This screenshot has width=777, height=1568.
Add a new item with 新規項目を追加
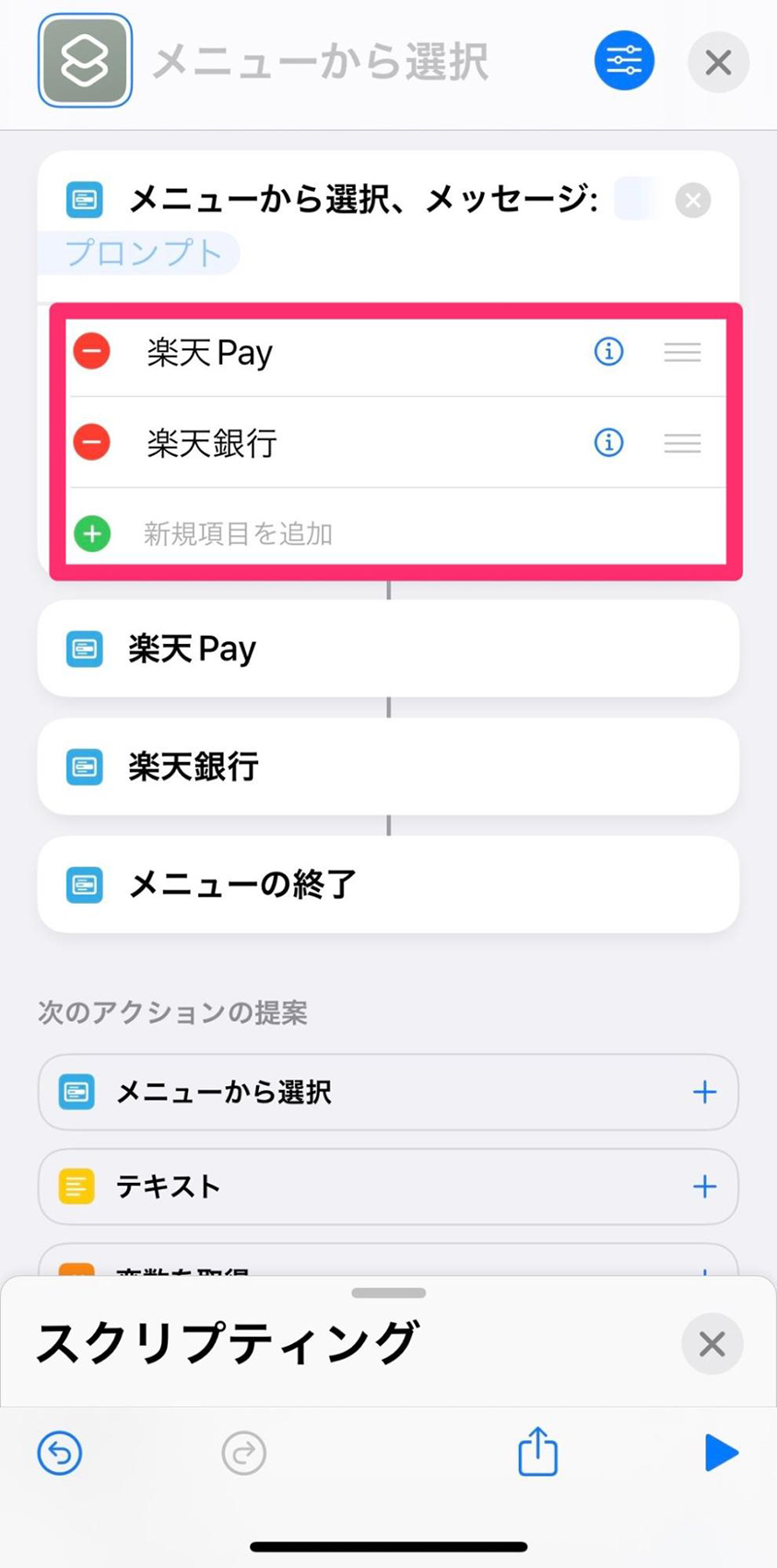(238, 533)
